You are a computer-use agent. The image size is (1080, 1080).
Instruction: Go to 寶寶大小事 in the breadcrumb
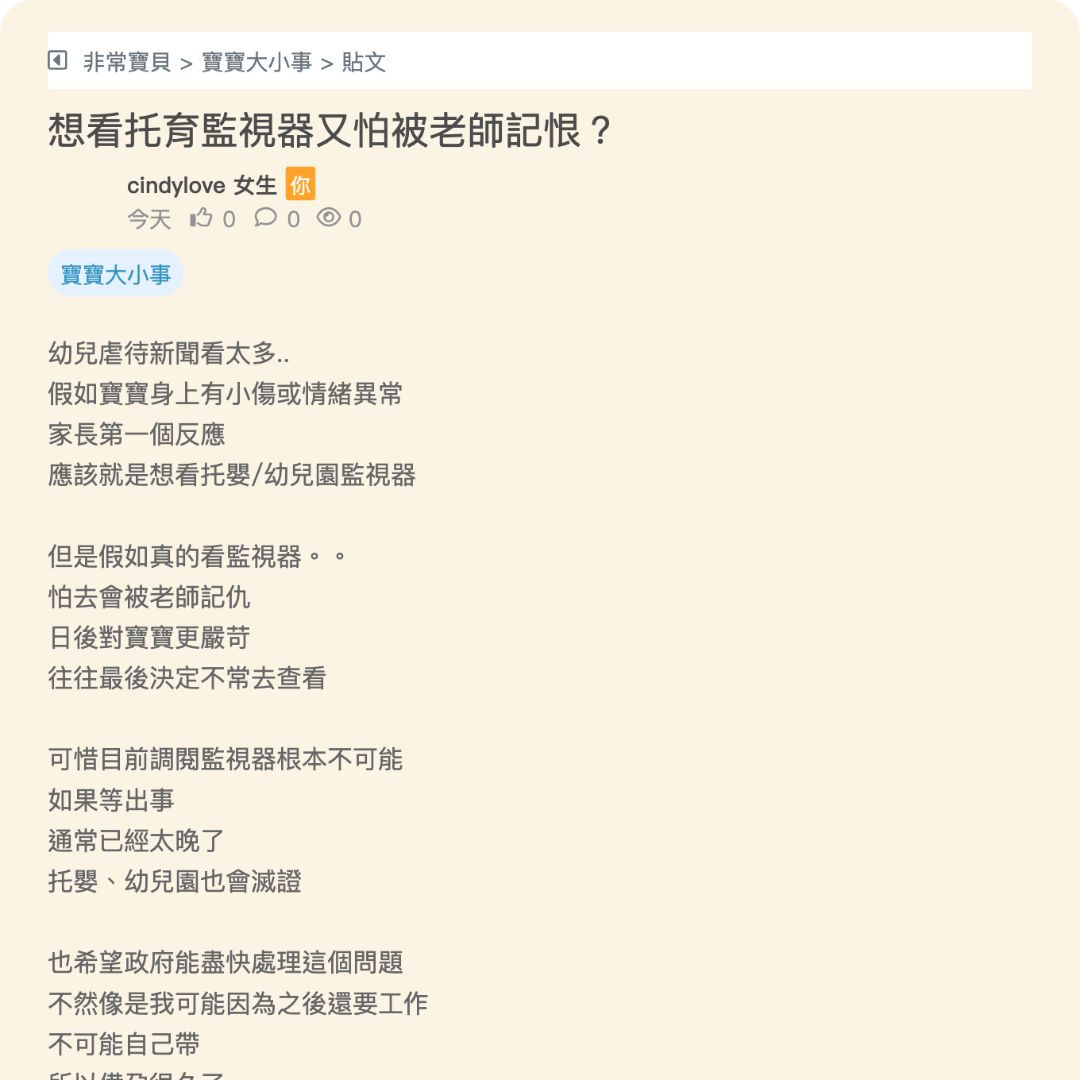click(257, 62)
